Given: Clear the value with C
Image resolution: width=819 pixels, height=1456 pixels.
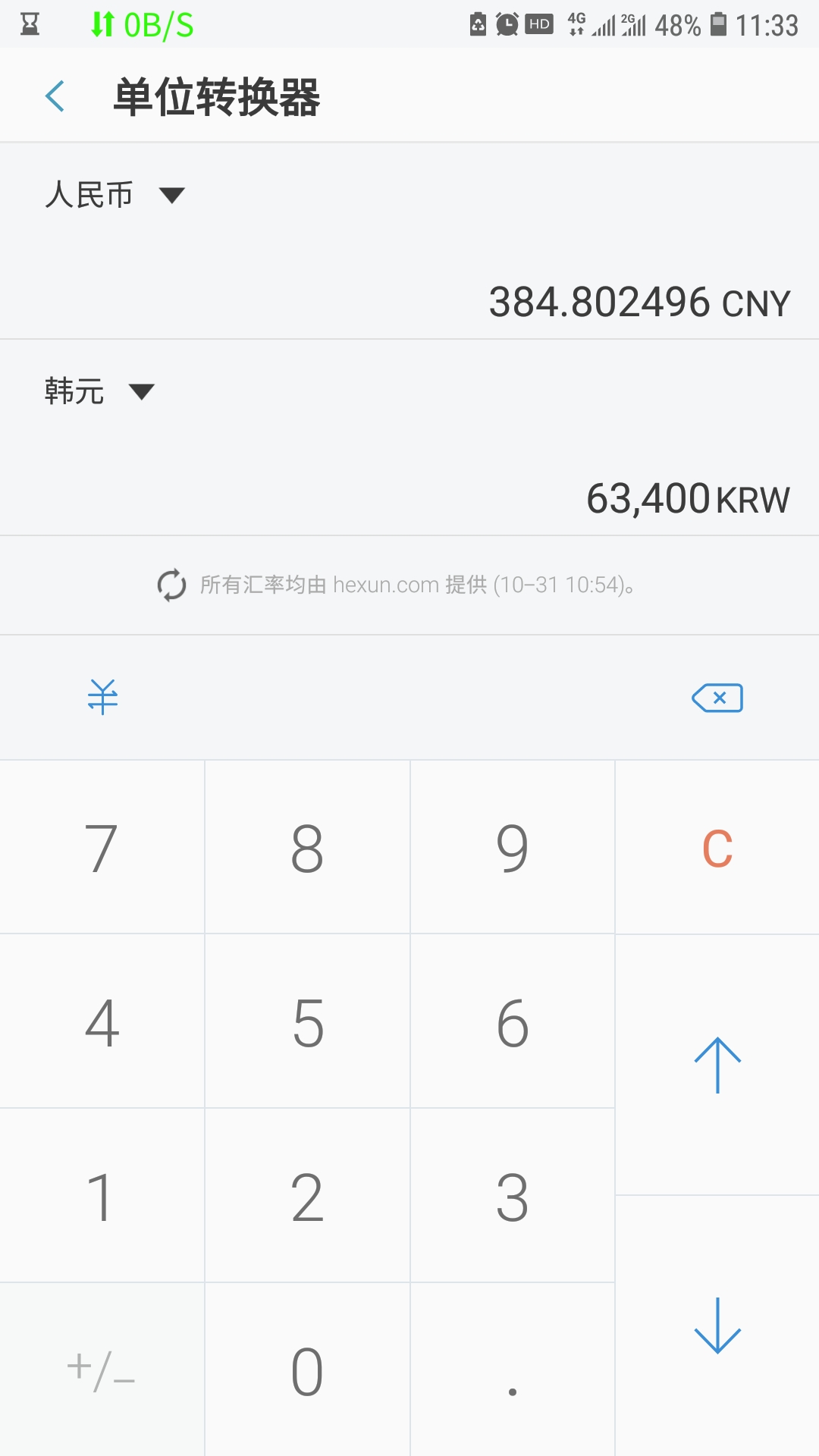Looking at the screenshot, I should [x=717, y=847].
